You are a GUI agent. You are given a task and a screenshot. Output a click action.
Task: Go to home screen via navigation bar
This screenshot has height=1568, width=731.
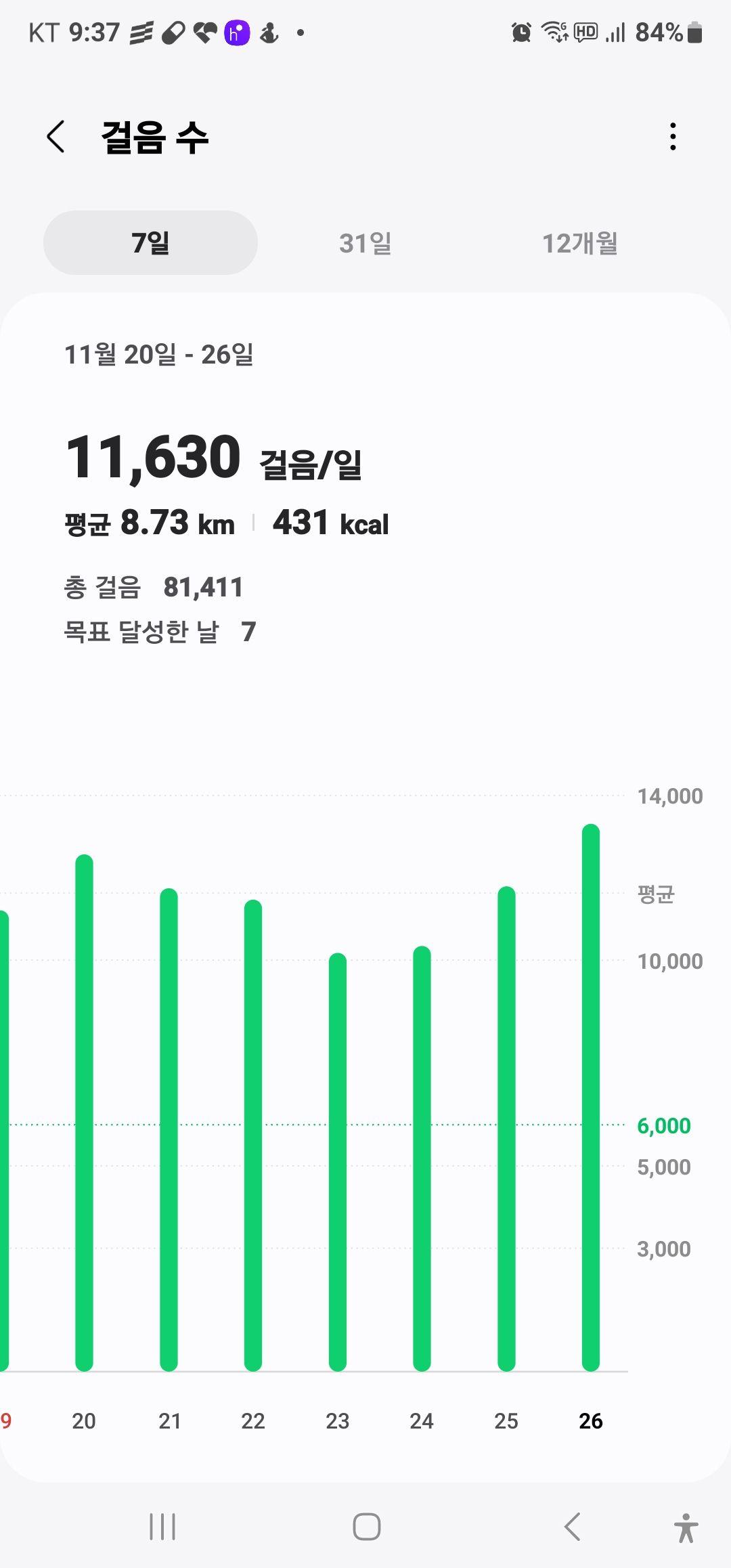coord(366,1527)
